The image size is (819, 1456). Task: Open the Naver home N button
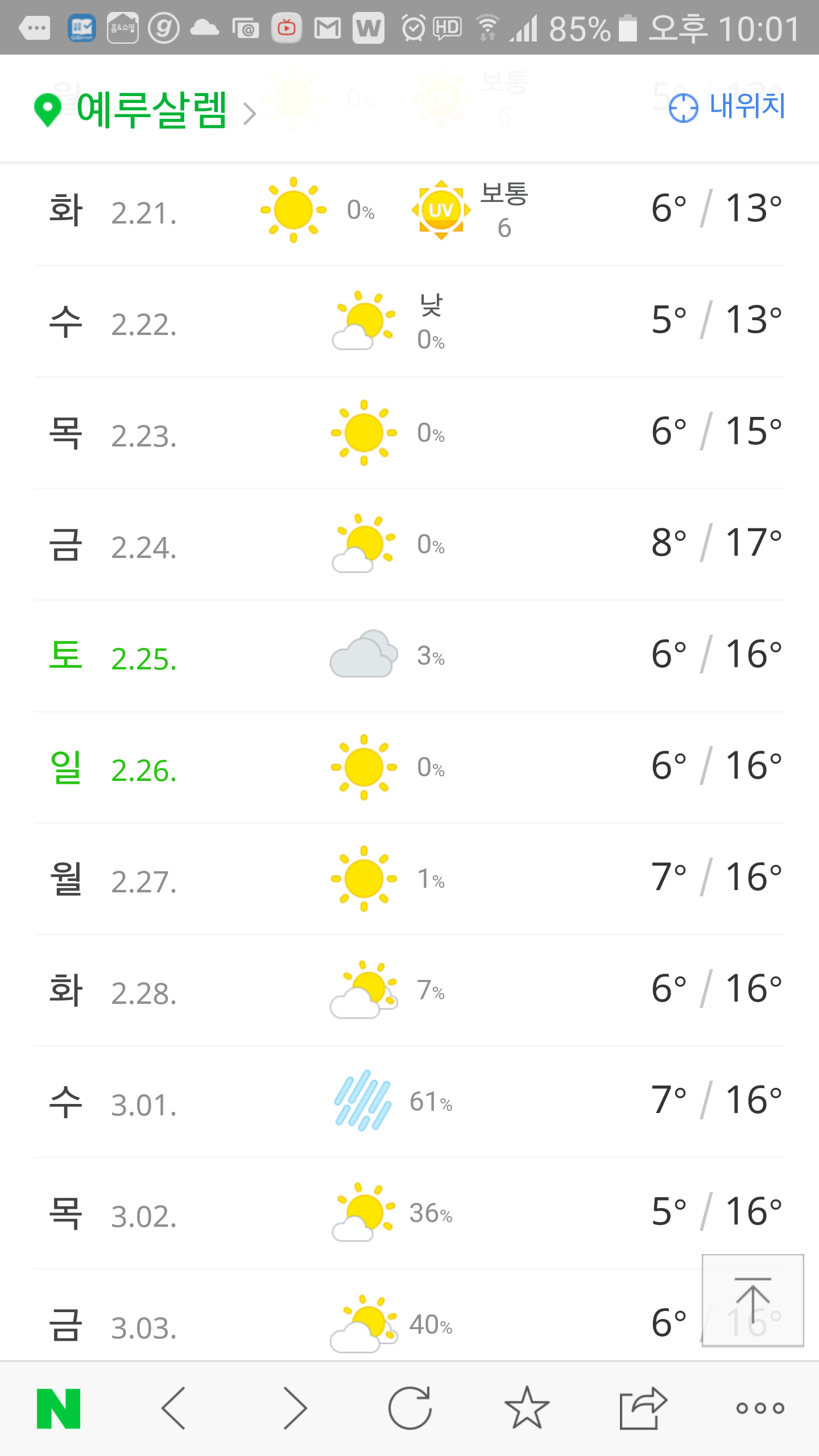59,1408
